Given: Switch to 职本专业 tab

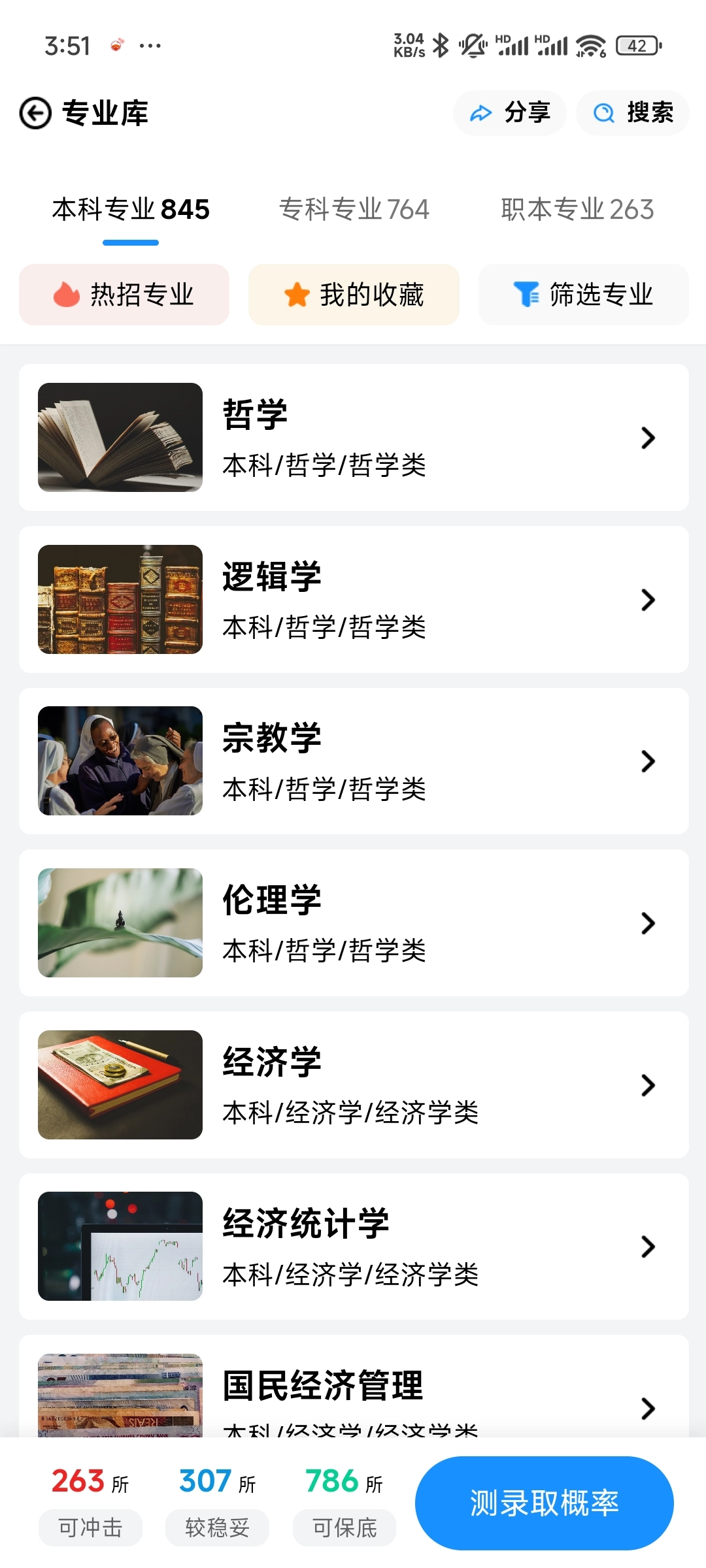Looking at the screenshot, I should click(x=577, y=210).
